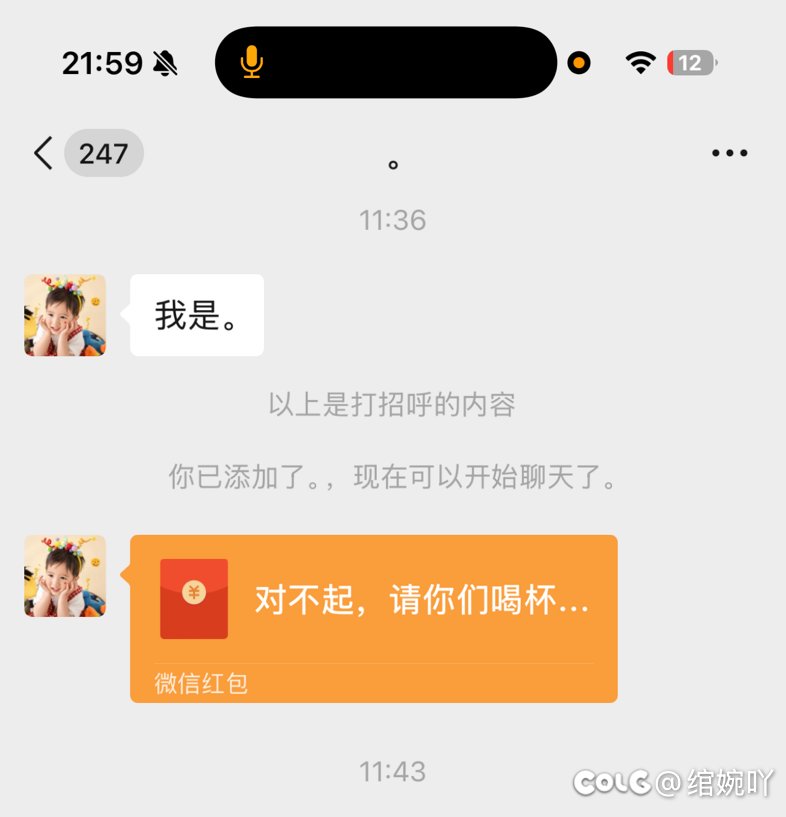
Task: Open the three-dot chat options menu
Action: (x=729, y=153)
